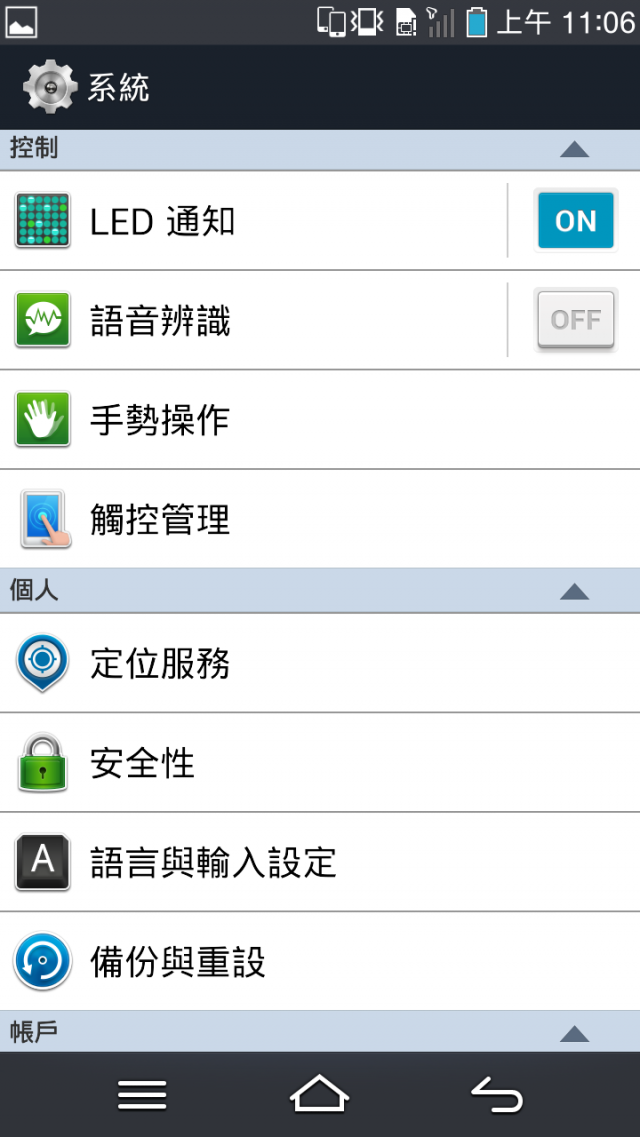
Task: Go to the home screen
Action: coord(319,1094)
